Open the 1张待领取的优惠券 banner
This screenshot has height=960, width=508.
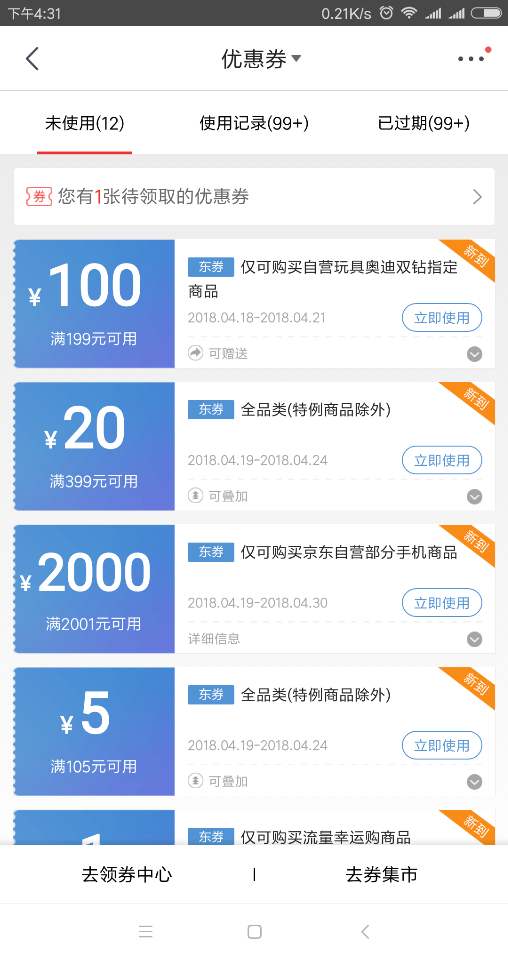click(254, 197)
